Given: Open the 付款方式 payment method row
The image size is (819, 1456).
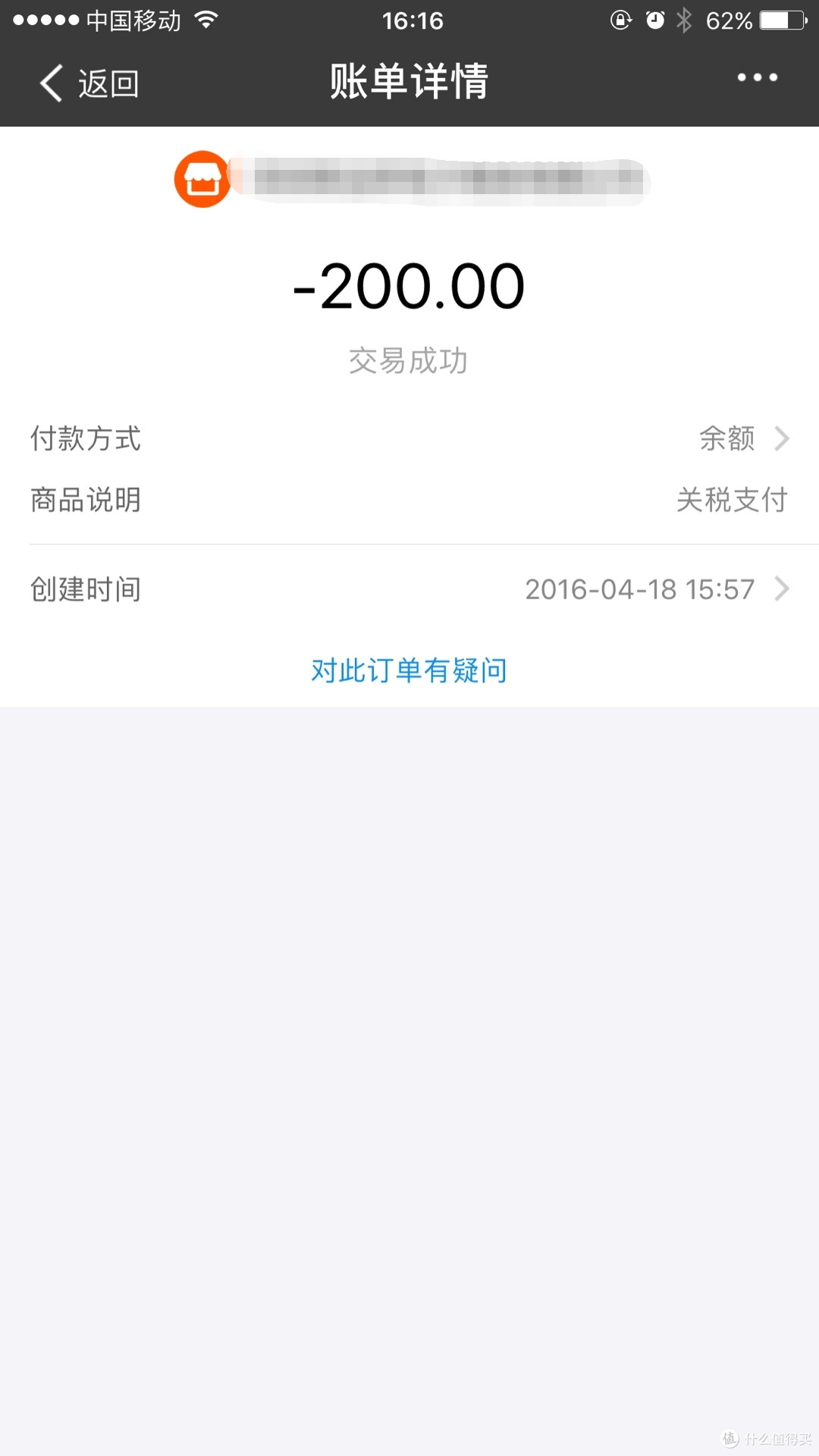Looking at the screenshot, I should (x=409, y=438).
